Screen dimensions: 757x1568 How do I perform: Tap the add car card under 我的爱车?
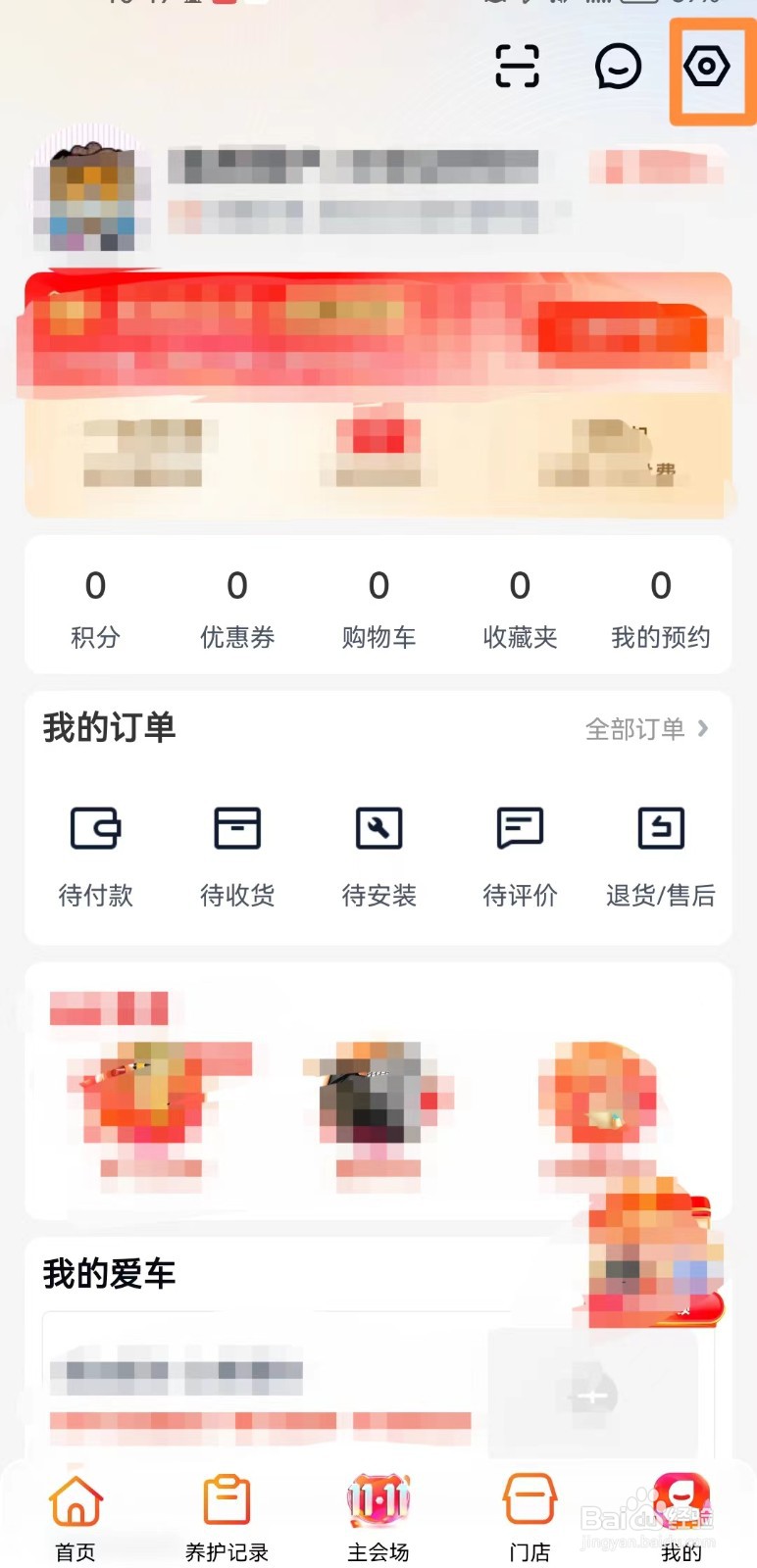[591, 1396]
